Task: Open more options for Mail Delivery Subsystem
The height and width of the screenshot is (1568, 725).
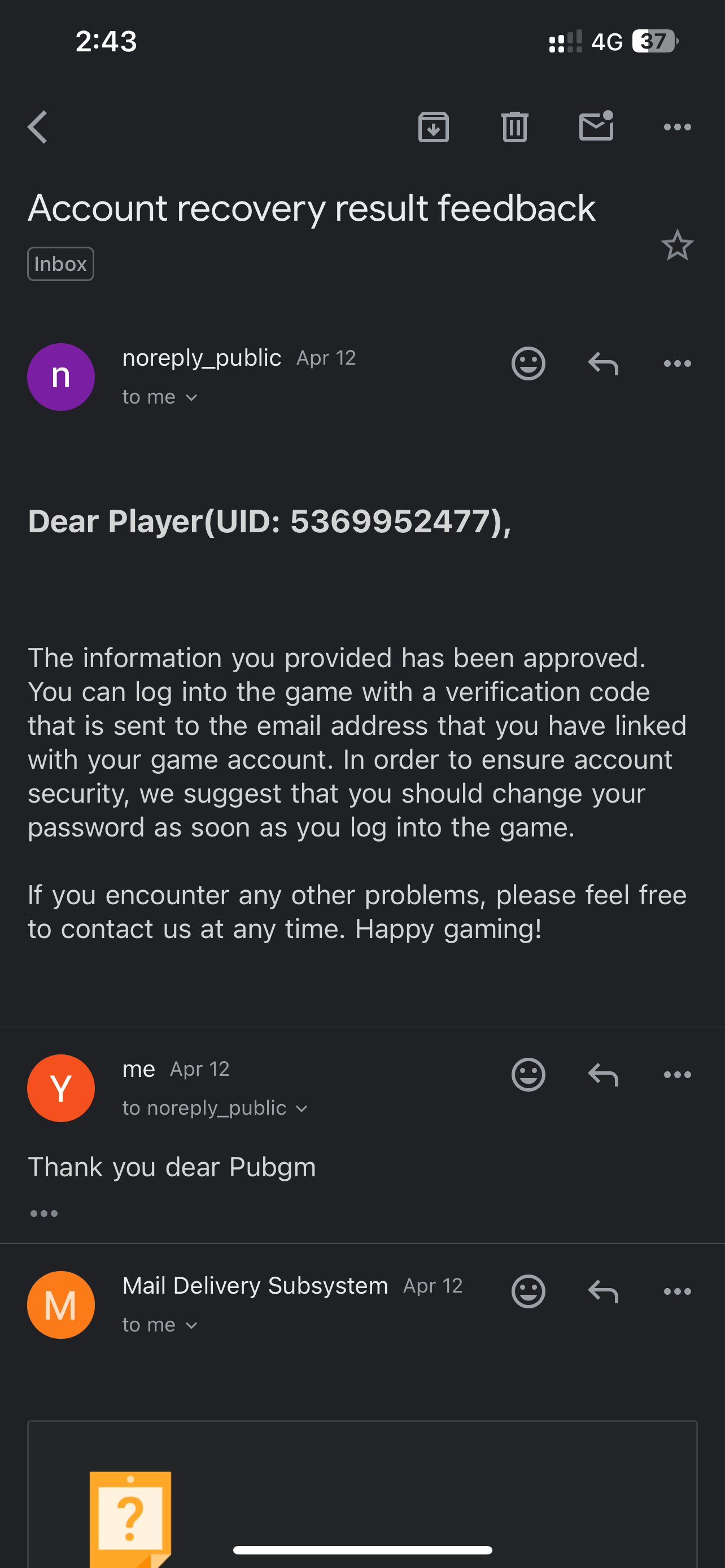Action: tap(677, 1291)
